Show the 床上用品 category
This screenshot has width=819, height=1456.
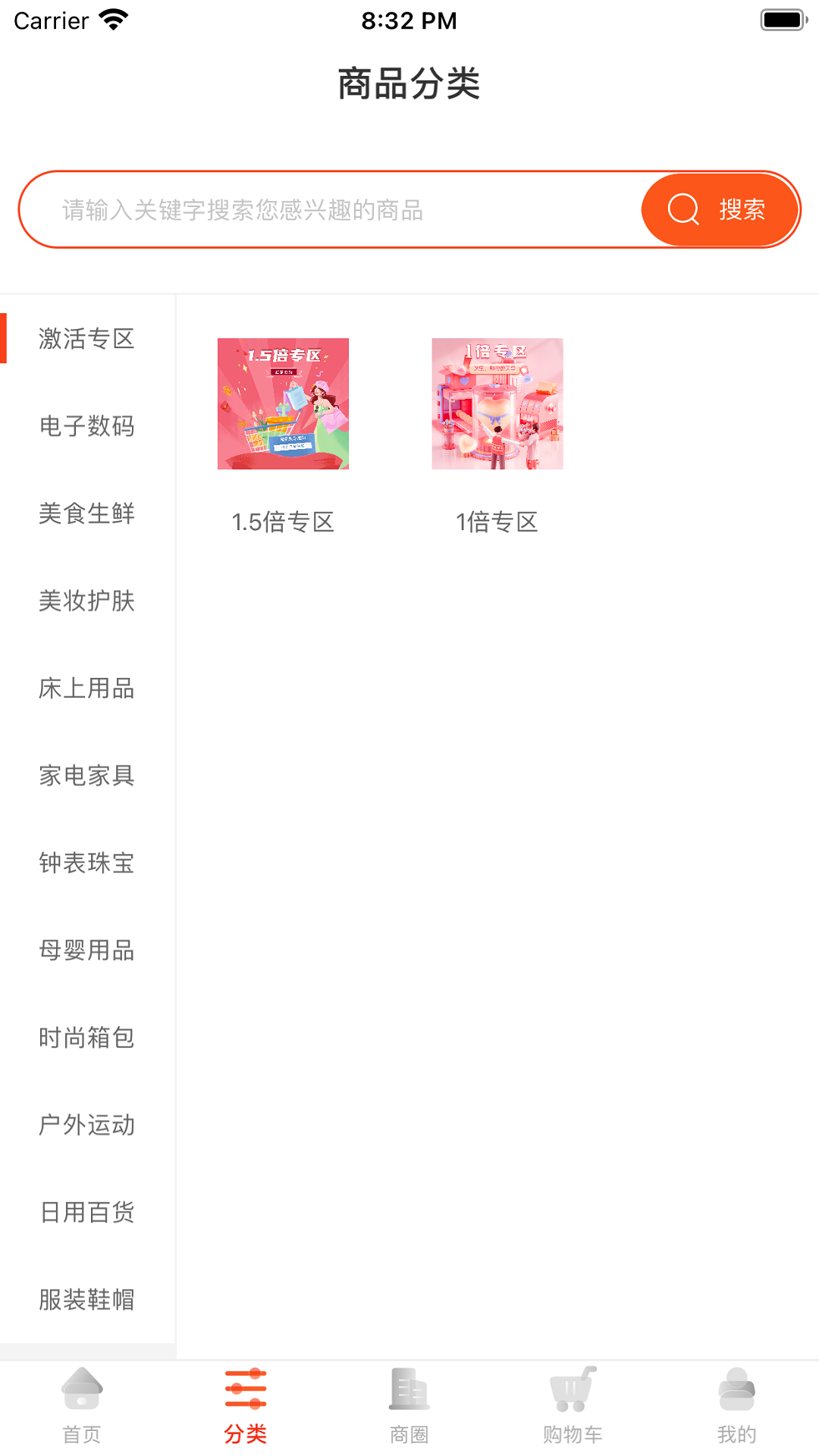pyautogui.click(x=87, y=688)
